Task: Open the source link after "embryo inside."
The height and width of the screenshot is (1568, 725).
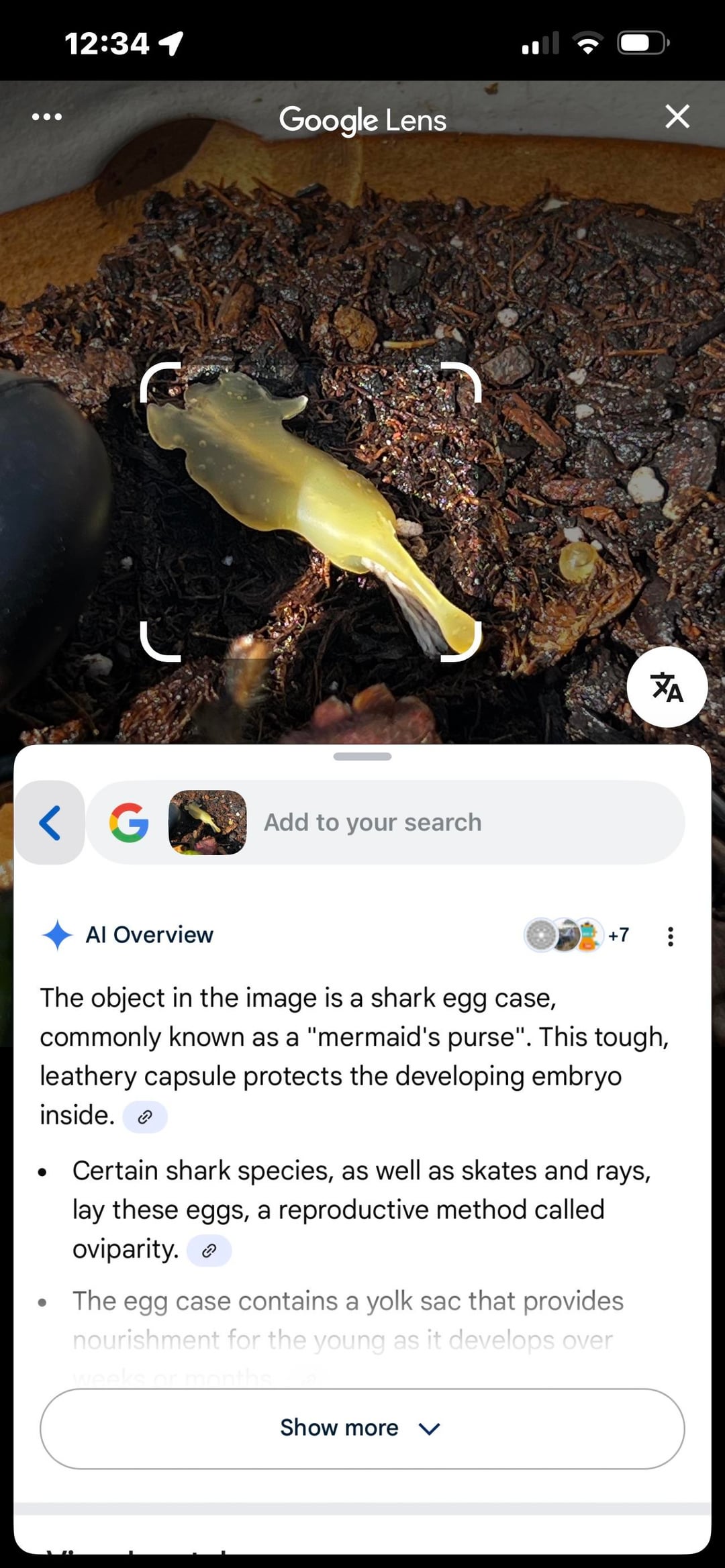Action: [145, 1117]
